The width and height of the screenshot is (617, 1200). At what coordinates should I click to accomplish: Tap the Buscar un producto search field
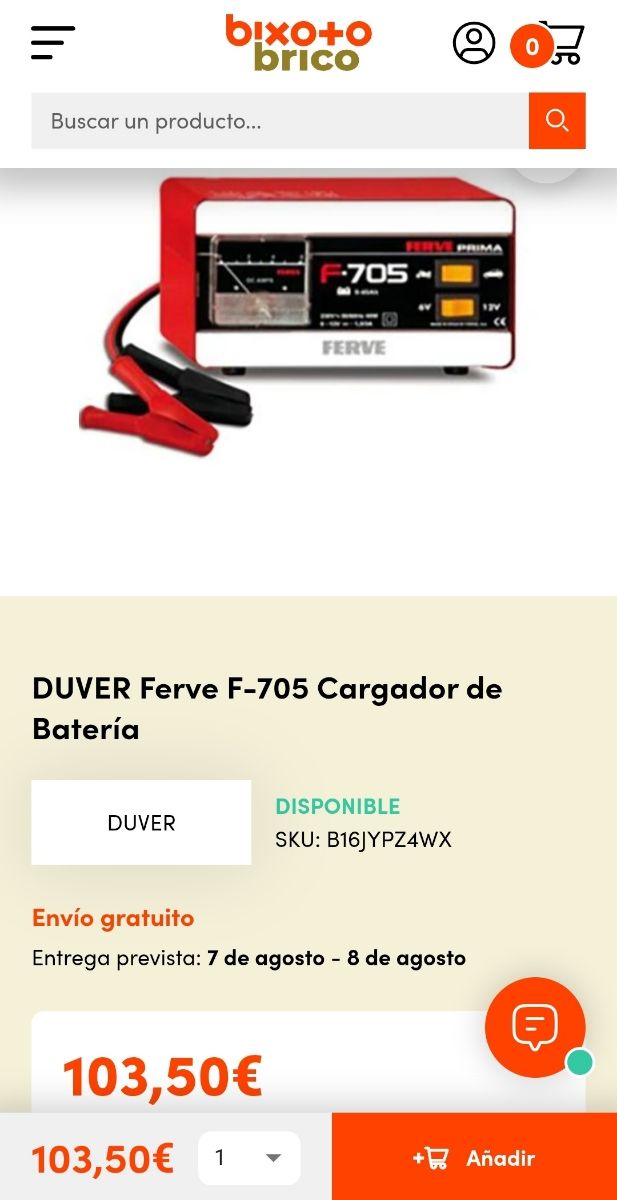279,121
